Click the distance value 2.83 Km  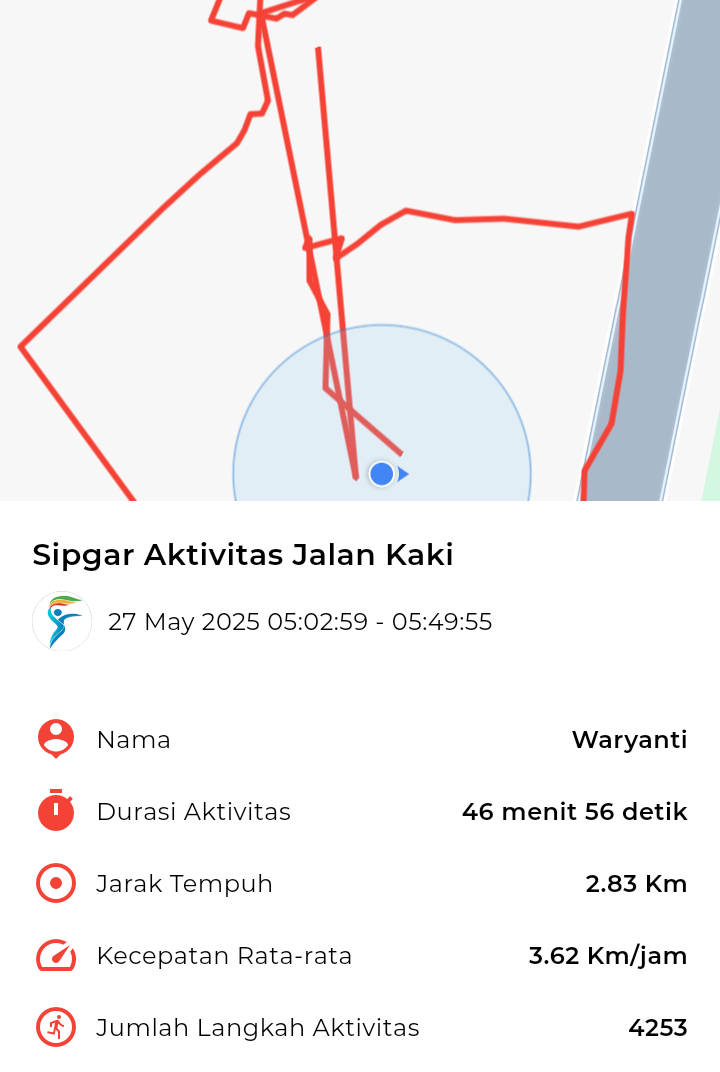[x=636, y=884]
